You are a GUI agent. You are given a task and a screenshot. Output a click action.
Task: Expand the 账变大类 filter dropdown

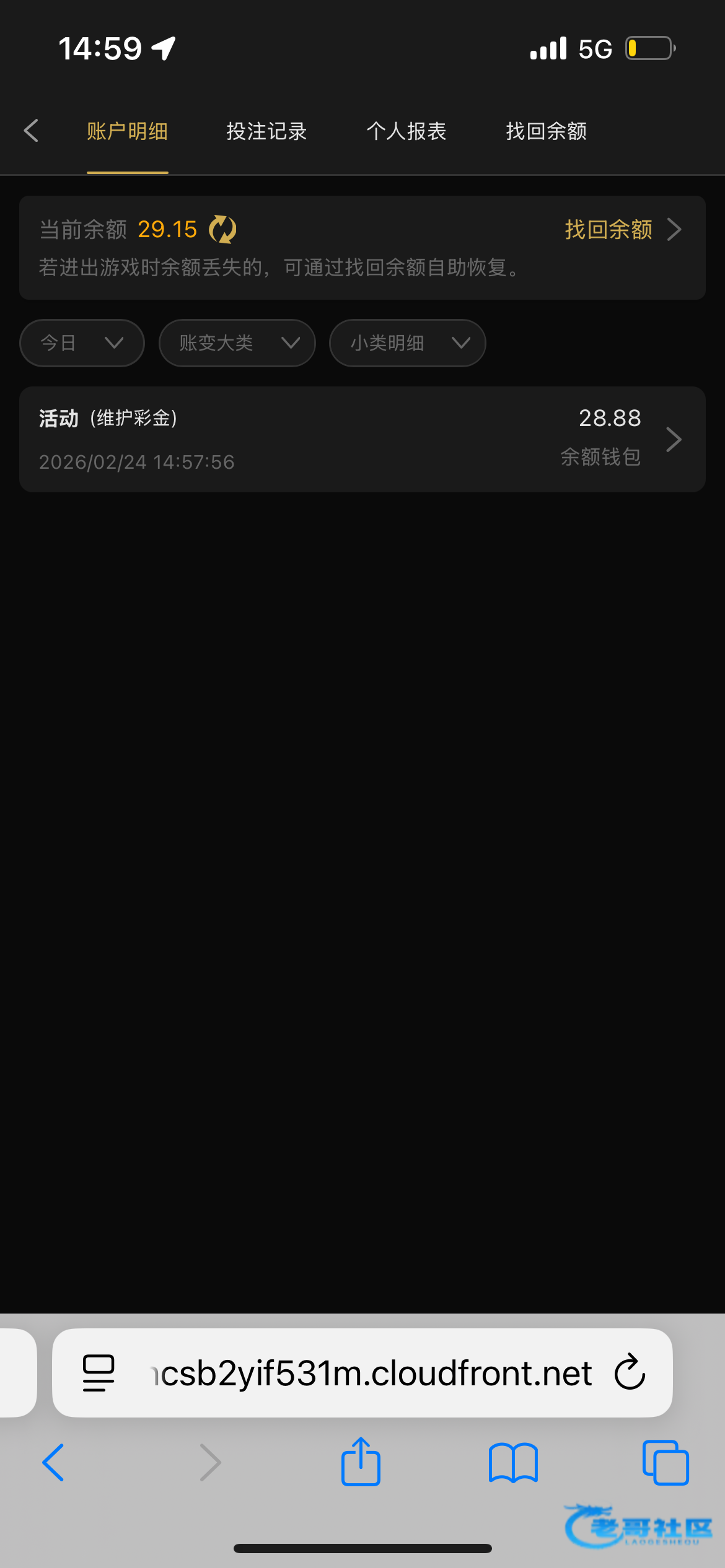click(237, 343)
